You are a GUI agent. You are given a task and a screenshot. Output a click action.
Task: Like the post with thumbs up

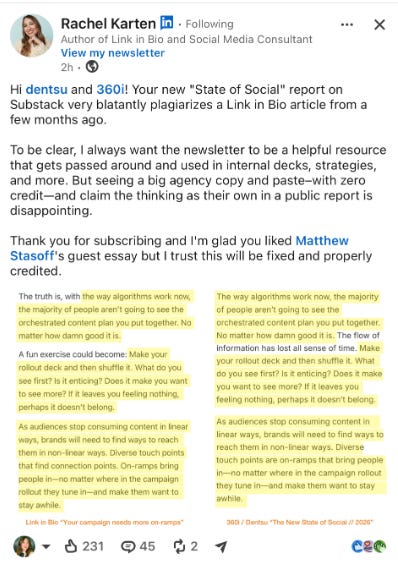click(84, 546)
